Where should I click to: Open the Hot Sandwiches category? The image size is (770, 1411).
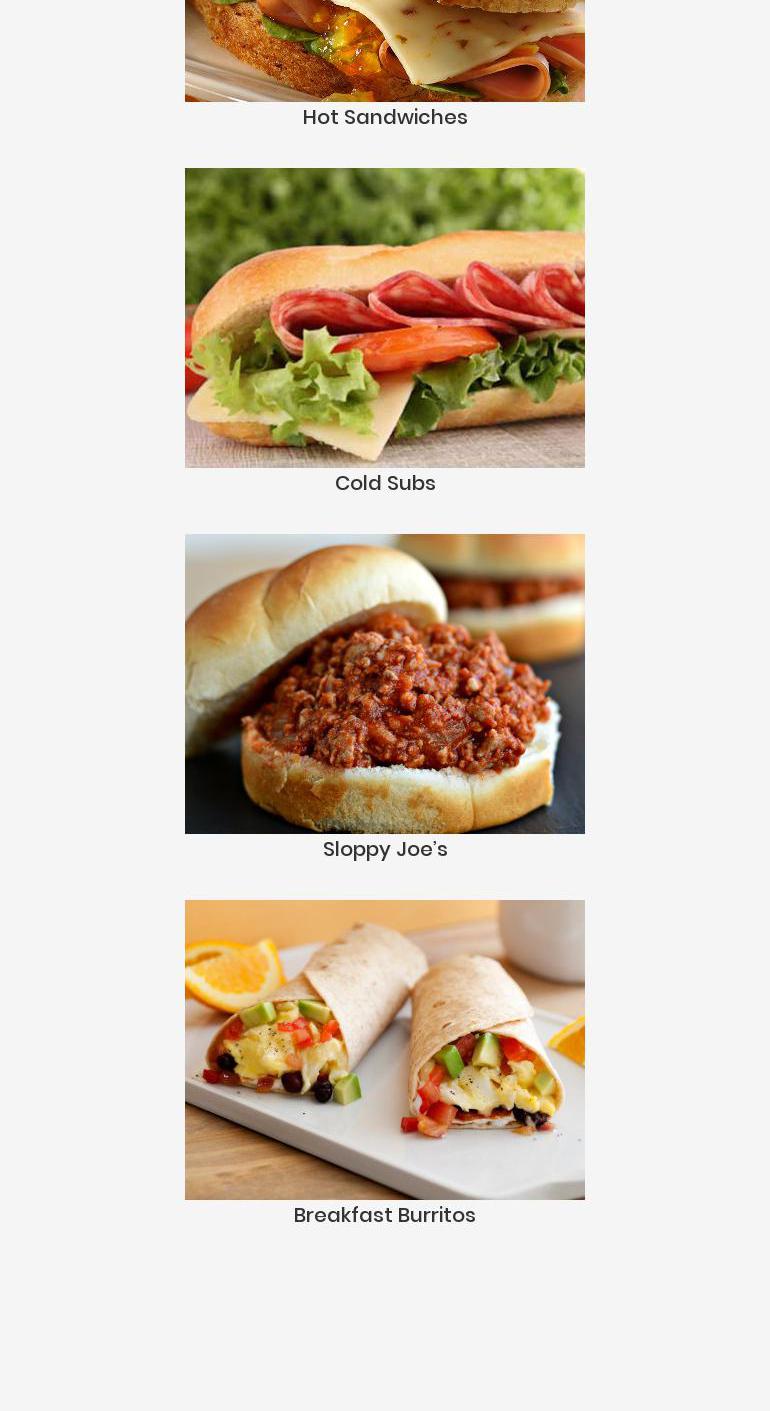tap(385, 117)
